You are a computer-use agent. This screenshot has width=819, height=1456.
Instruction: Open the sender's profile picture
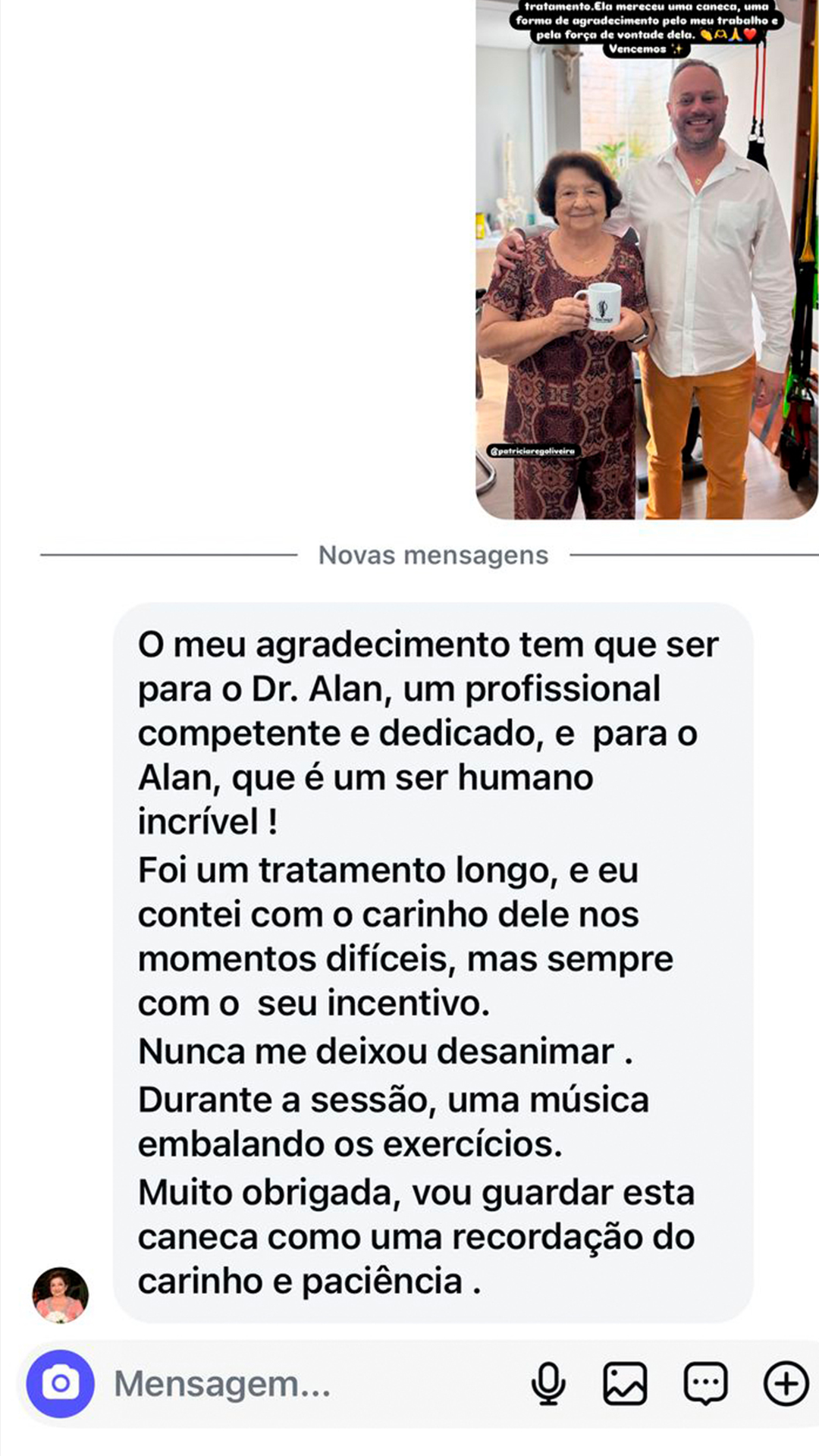click(60, 1295)
